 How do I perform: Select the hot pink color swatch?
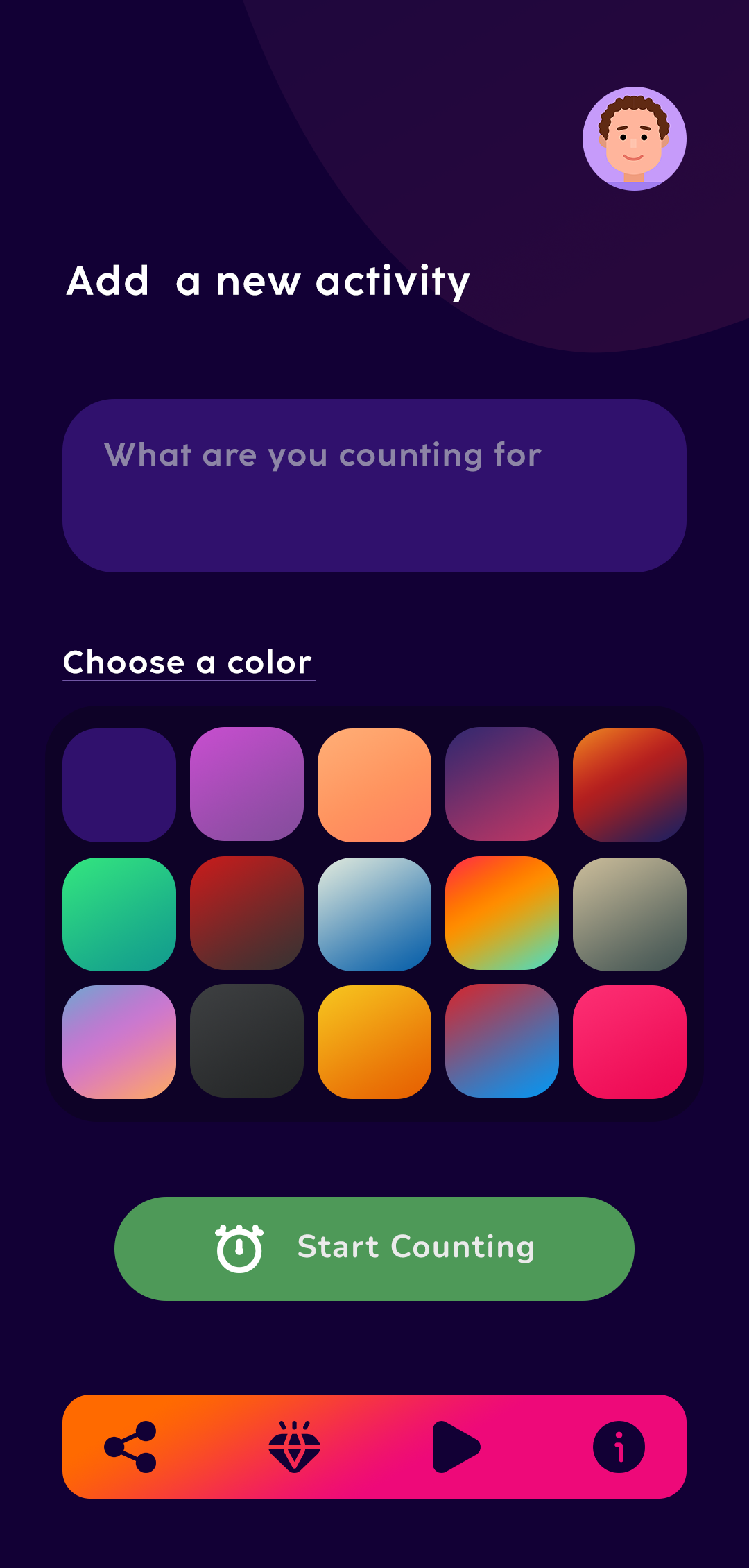point(630,1041)
